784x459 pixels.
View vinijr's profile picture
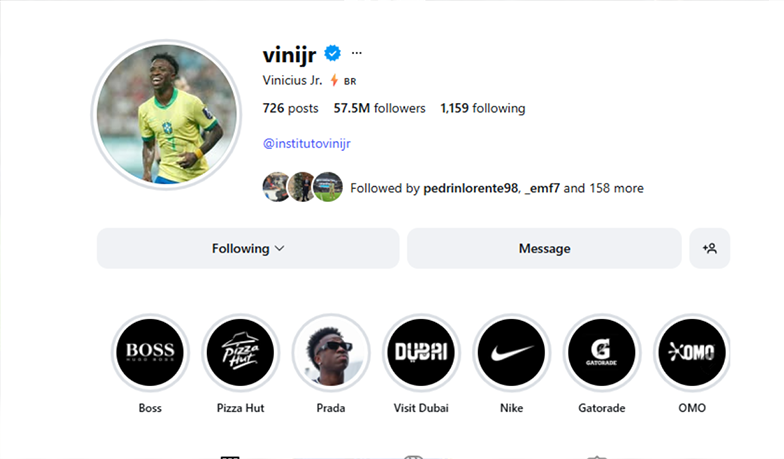165,115
